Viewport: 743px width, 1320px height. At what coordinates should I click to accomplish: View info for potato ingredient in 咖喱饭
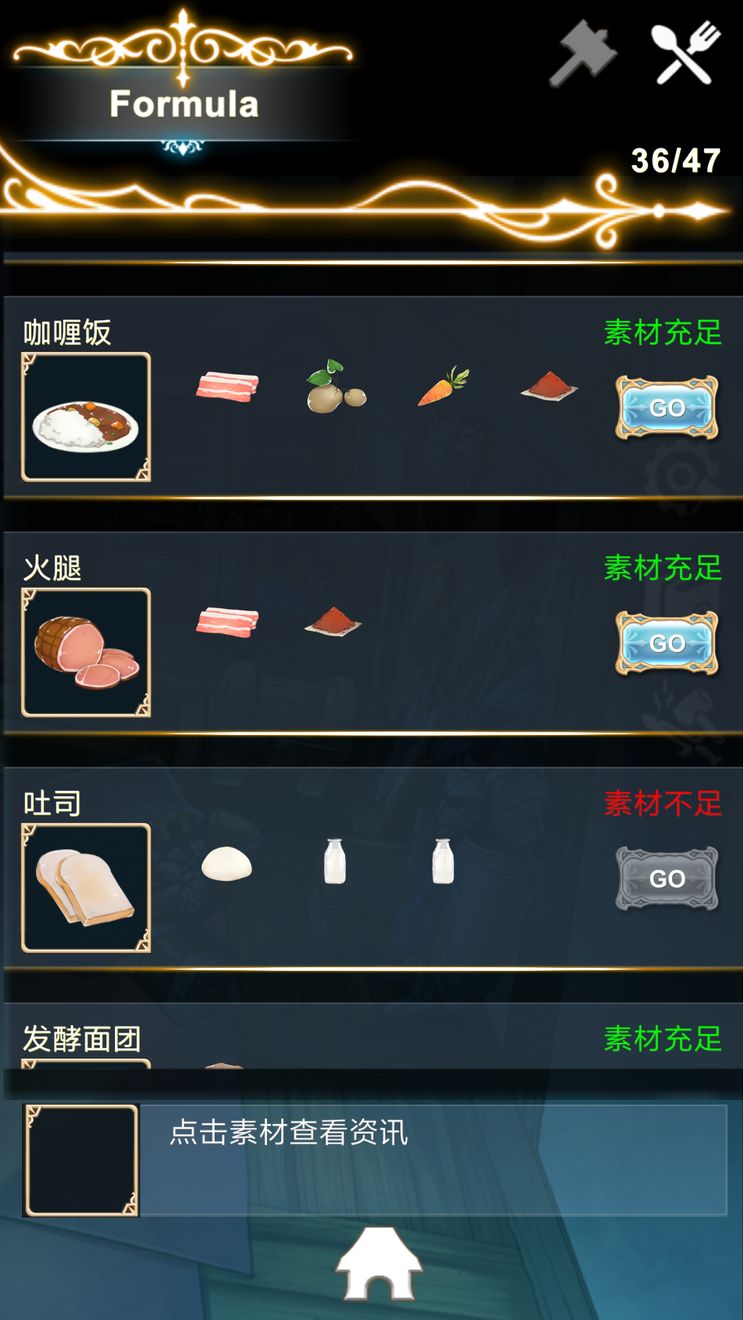coord(335,387)
